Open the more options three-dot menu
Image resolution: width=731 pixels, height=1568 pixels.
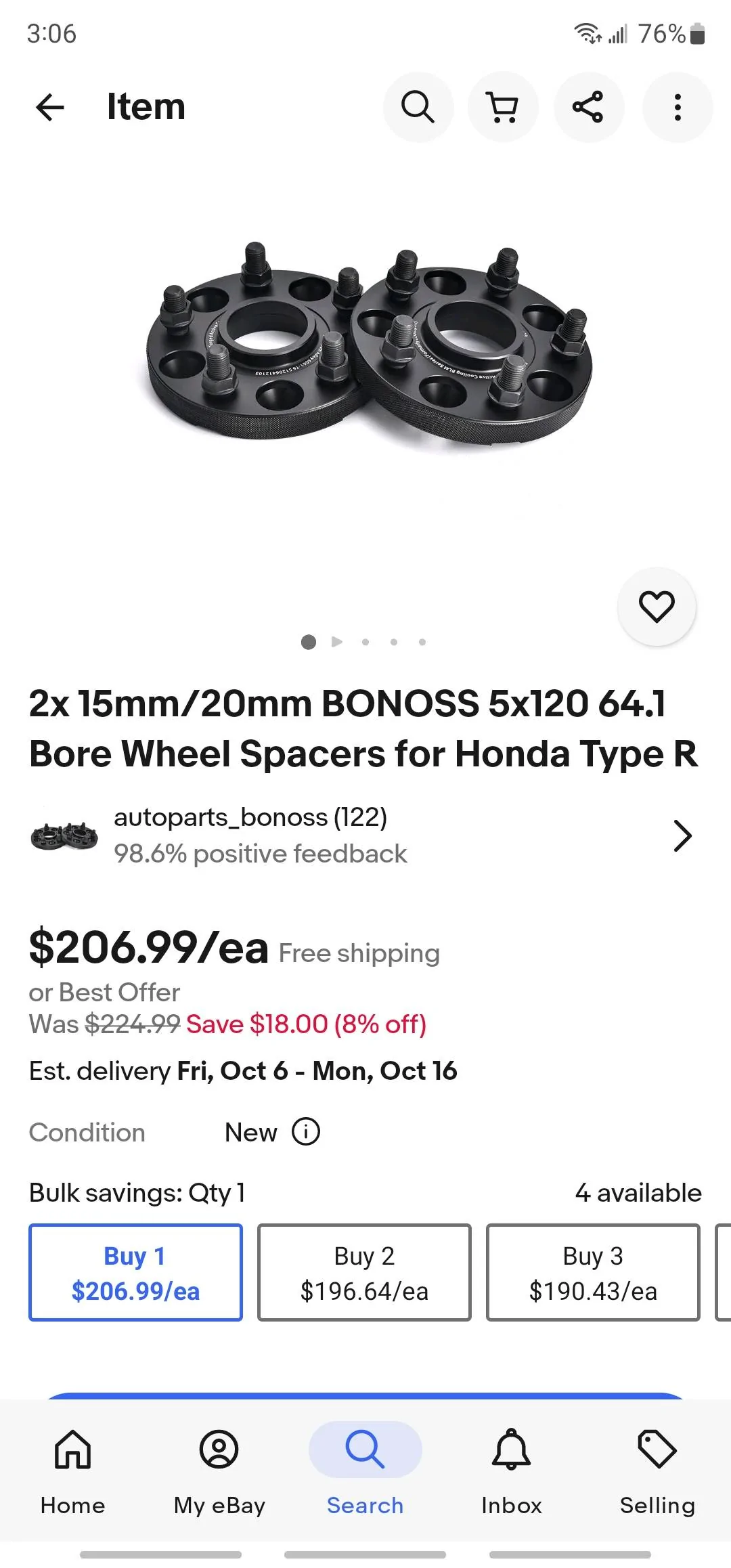click(x=677, y=107)
